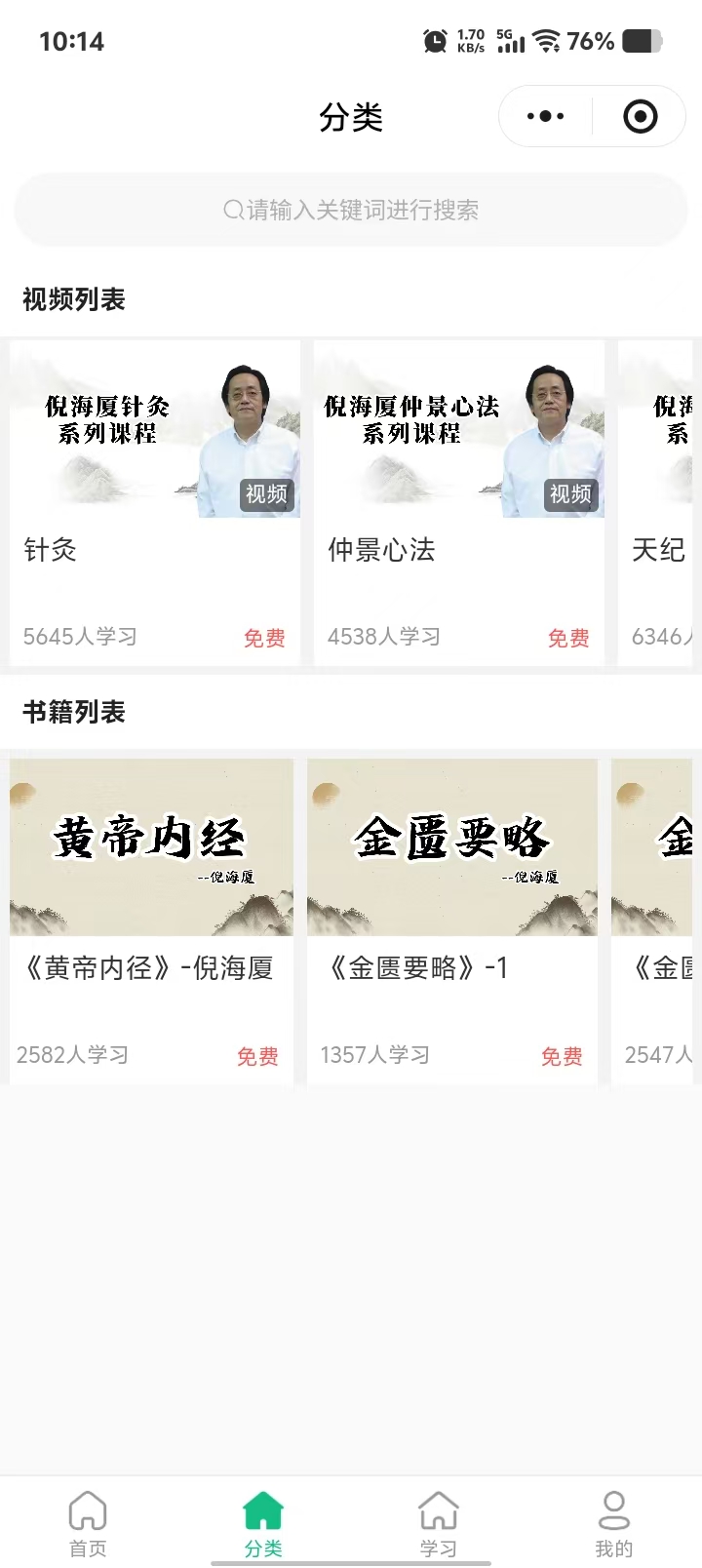
Task: Open the book 《黄帝内径》-倪海厦
Action: coord(151,921)
